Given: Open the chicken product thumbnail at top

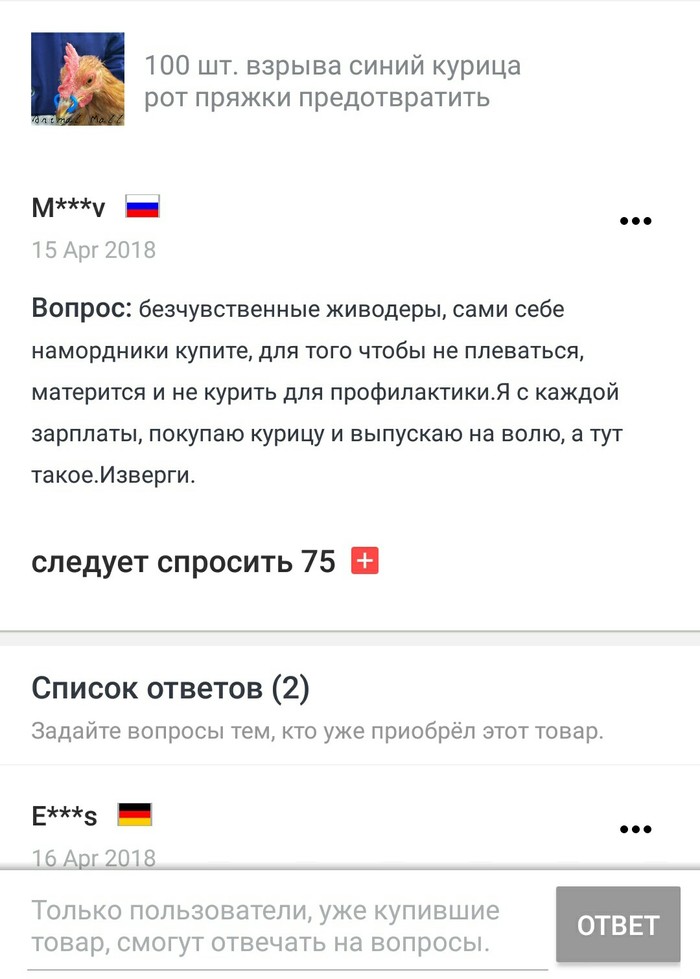Looking at the screenshot, I should click(78, 78).
